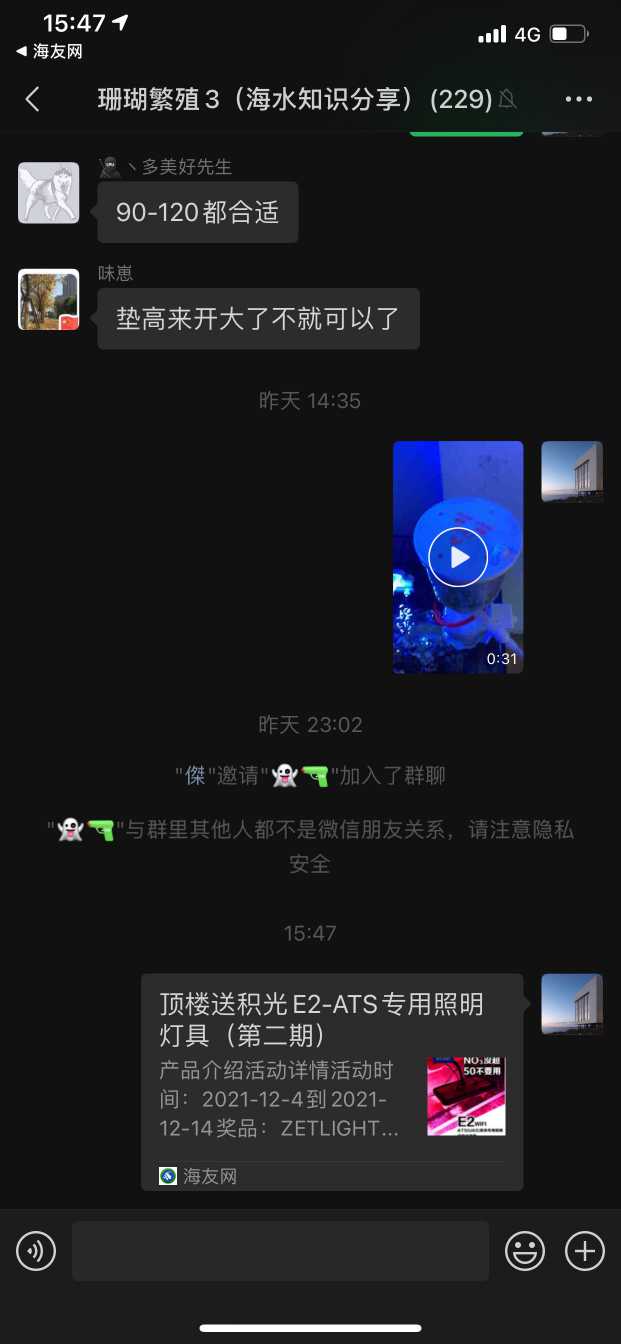This screenshot has width=621, height=1344.
Task: Return to 海友网 app via breadcrumb
Action: coord(49,51)
